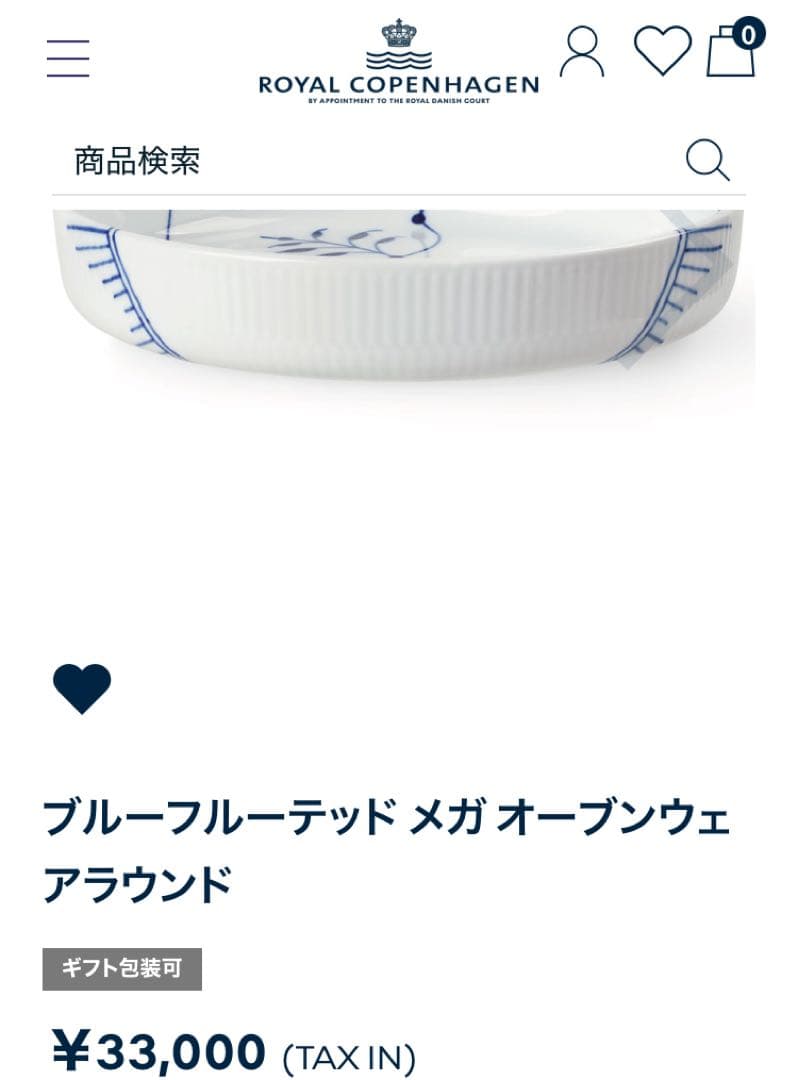Open account menu from header
Screen dimensions: 799x1080
(x=583, y=57)
